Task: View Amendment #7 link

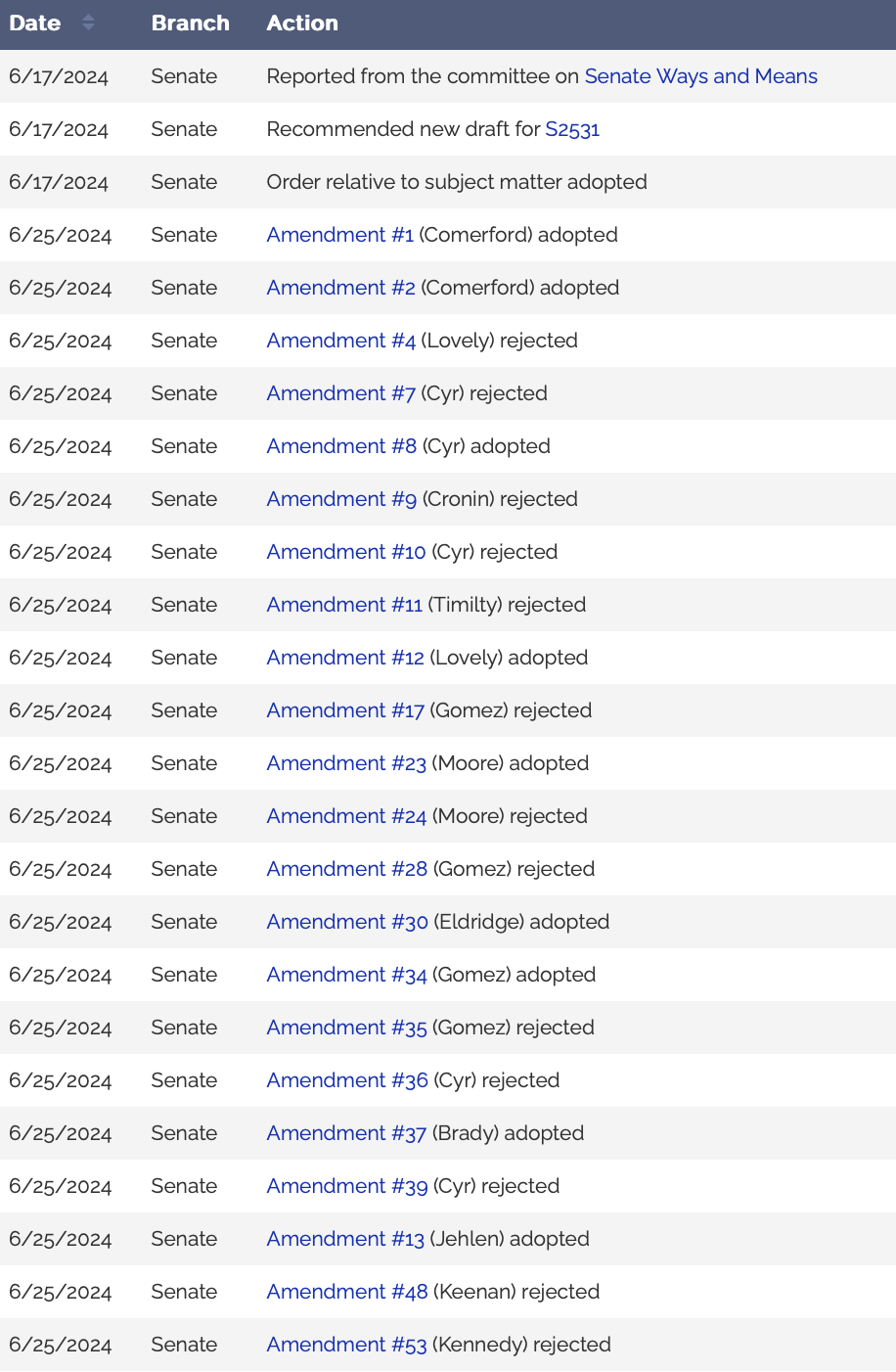Action: click(x=340, y=393)
